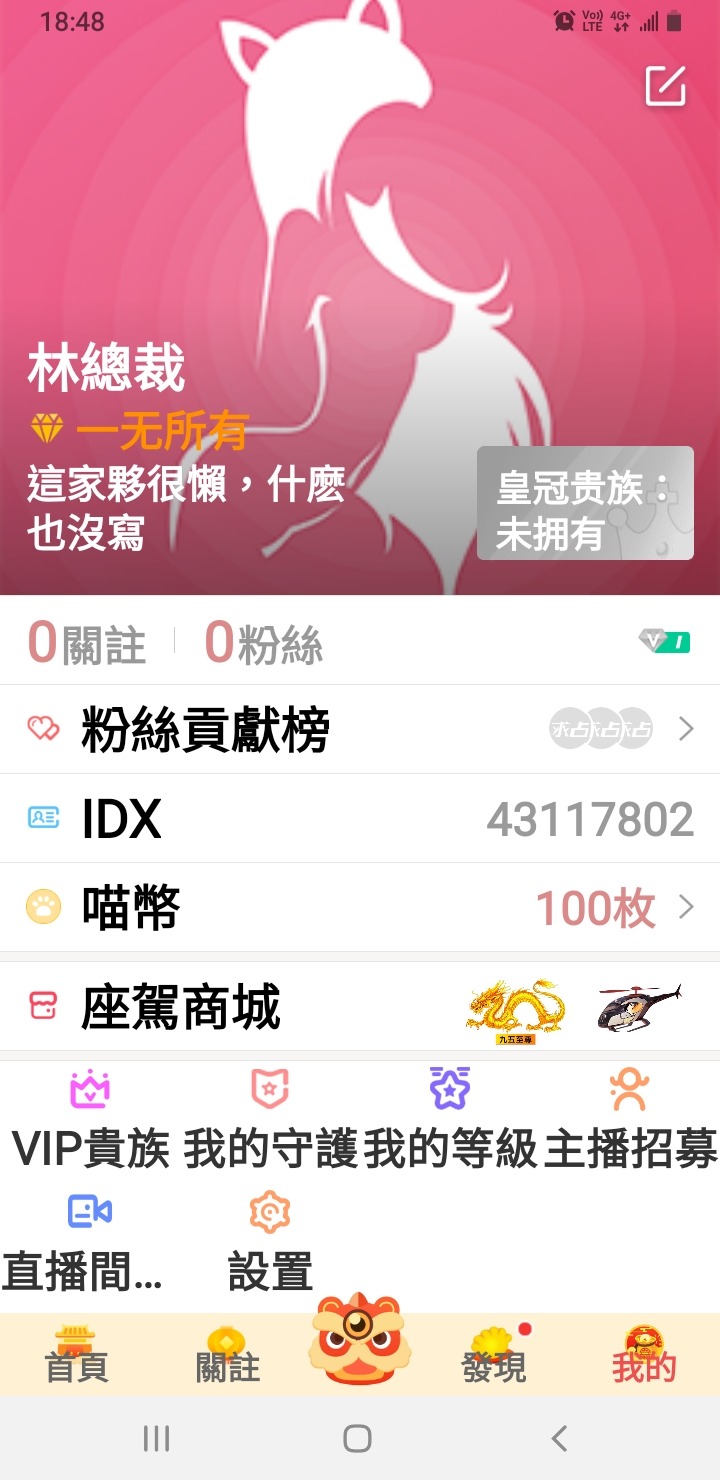Go back using system navigation
Image resolution: width=720 pixels, height=1480 pixels.
tap(559, 1438)
